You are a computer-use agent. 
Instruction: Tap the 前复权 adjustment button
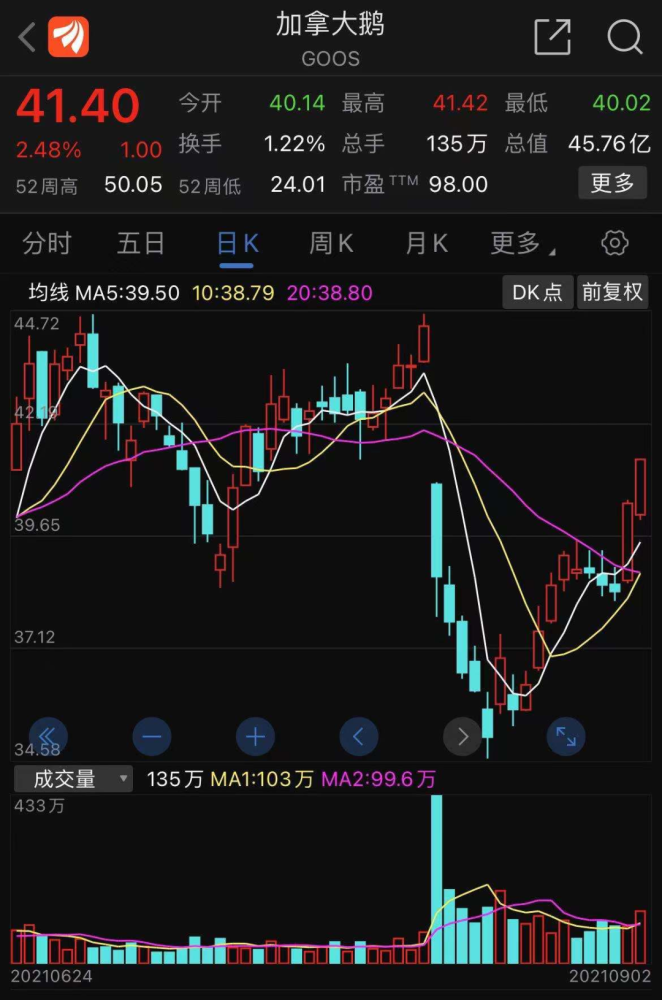click(612, 292)
